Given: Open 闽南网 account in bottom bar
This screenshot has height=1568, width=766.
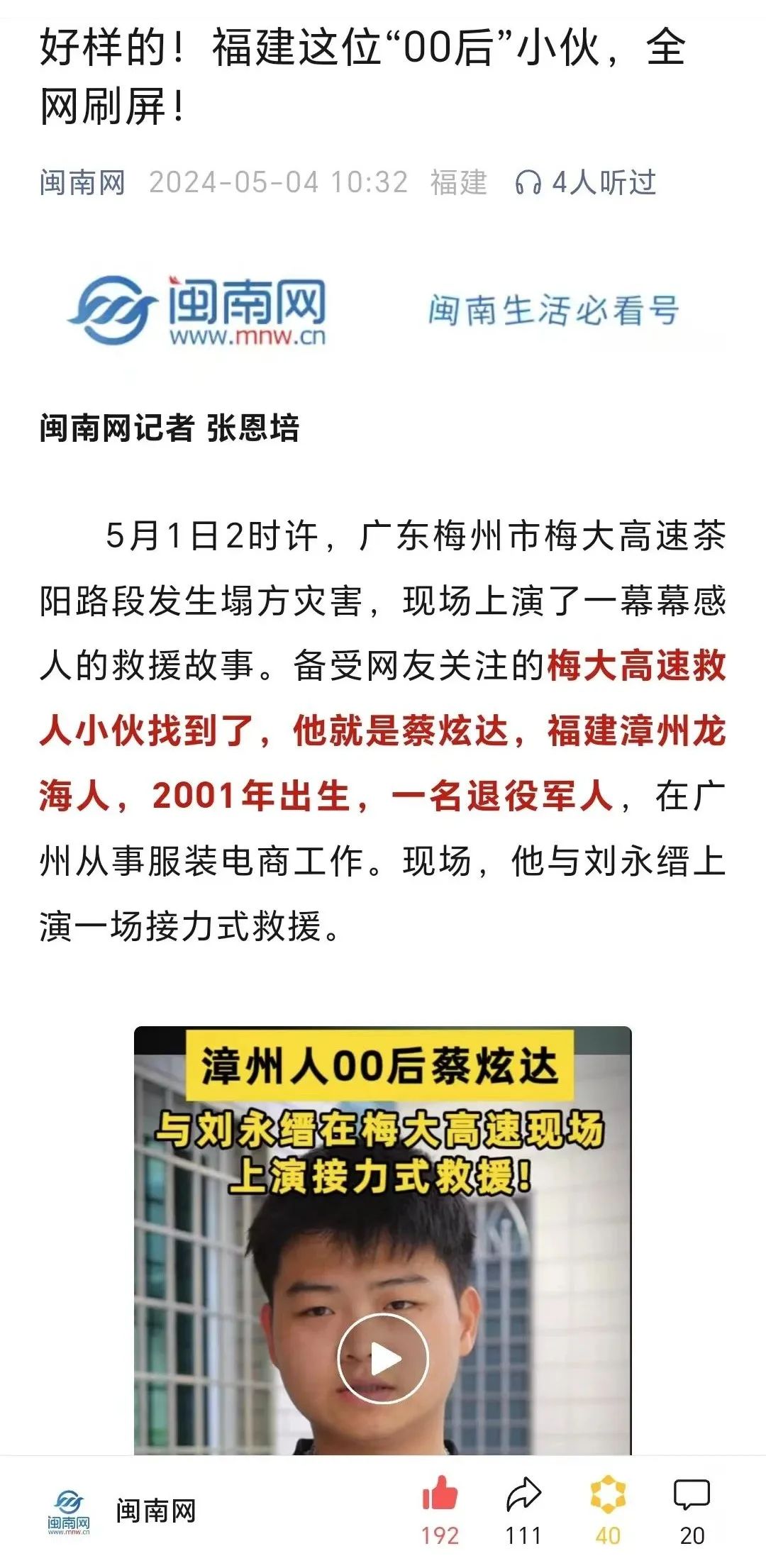Looking at the screenshot, I should (x=155, y=1511).
